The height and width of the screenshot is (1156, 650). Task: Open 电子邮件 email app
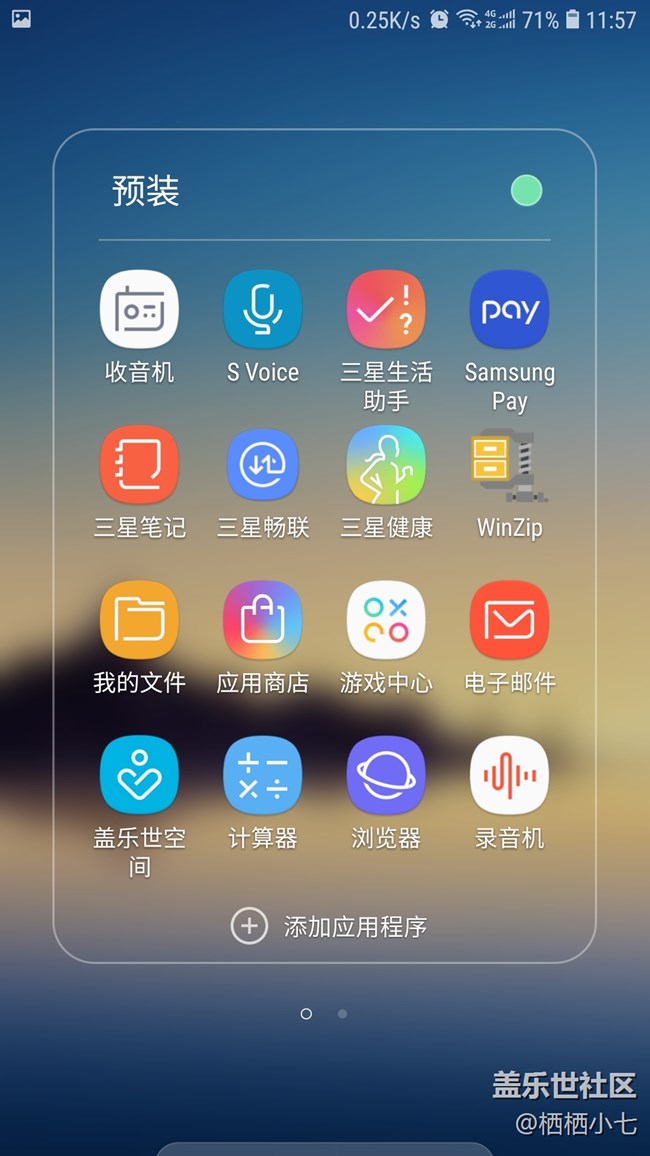click(509, 620)
